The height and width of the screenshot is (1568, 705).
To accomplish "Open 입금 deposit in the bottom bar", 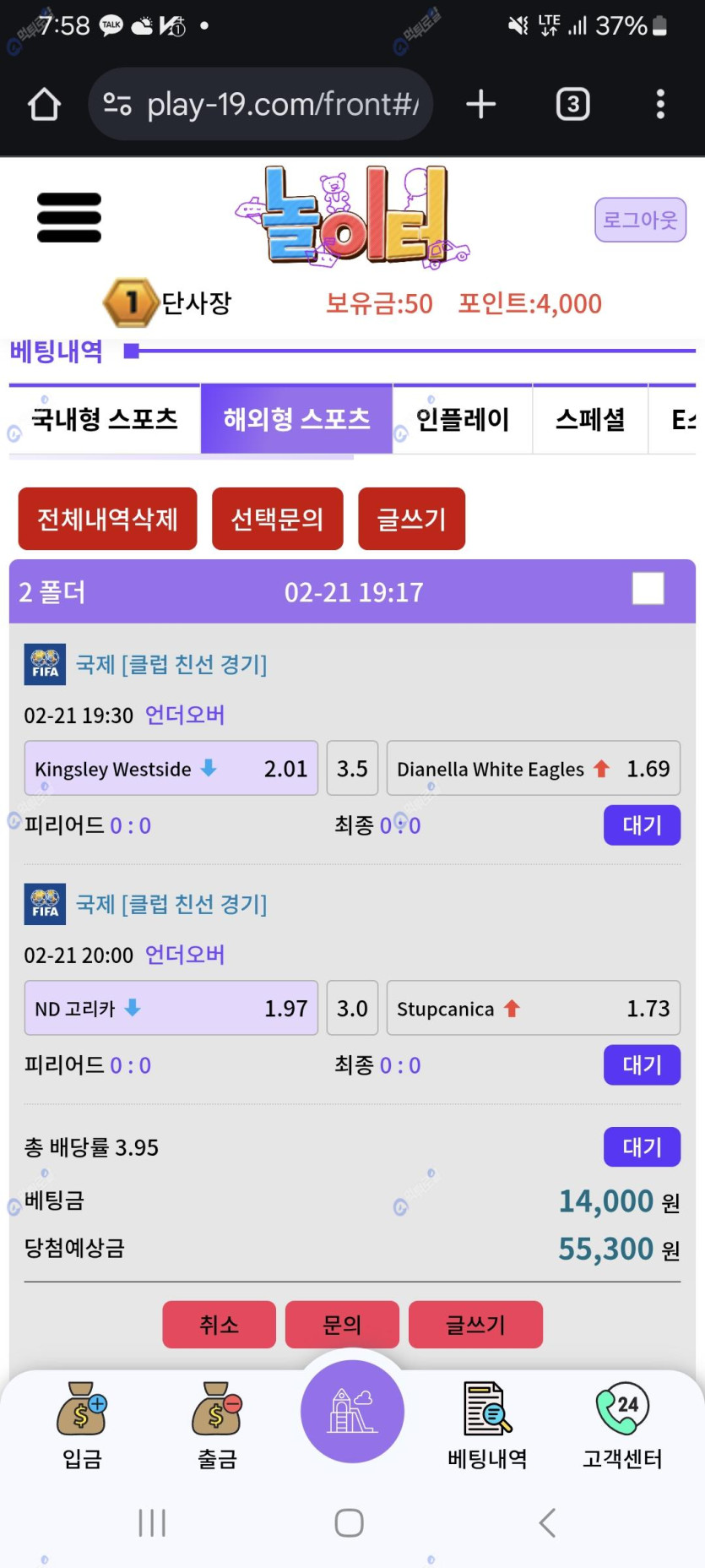I will (82, 1425).
